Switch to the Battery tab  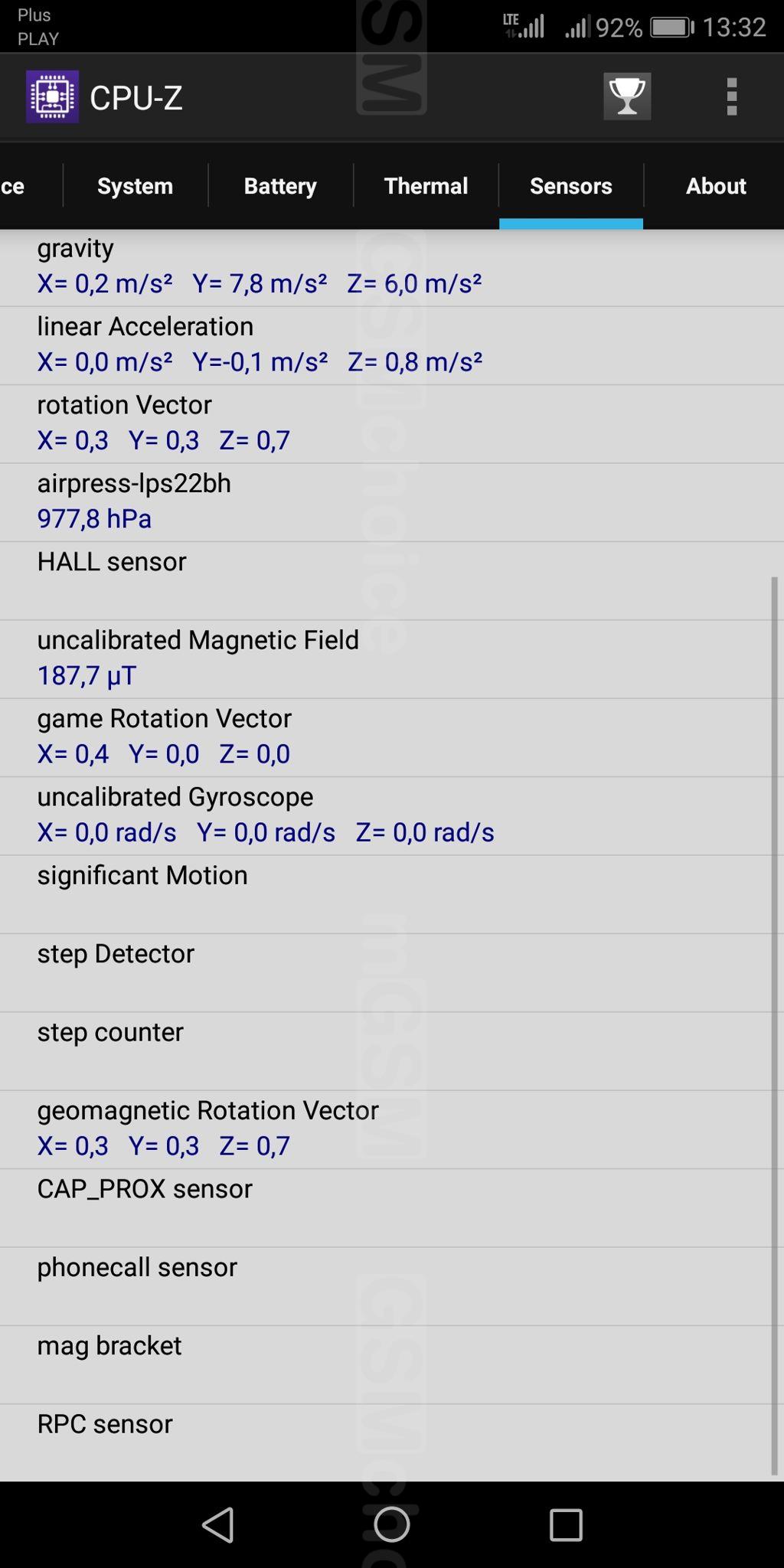[280, 186]
